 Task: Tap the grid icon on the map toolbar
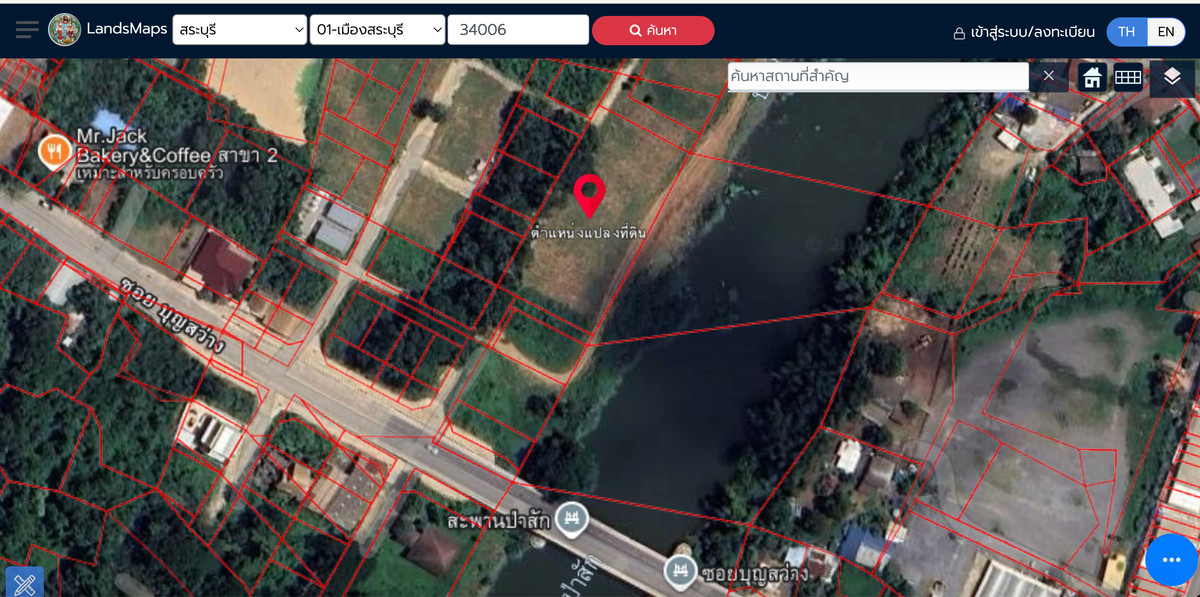[x=1128, y=77]
